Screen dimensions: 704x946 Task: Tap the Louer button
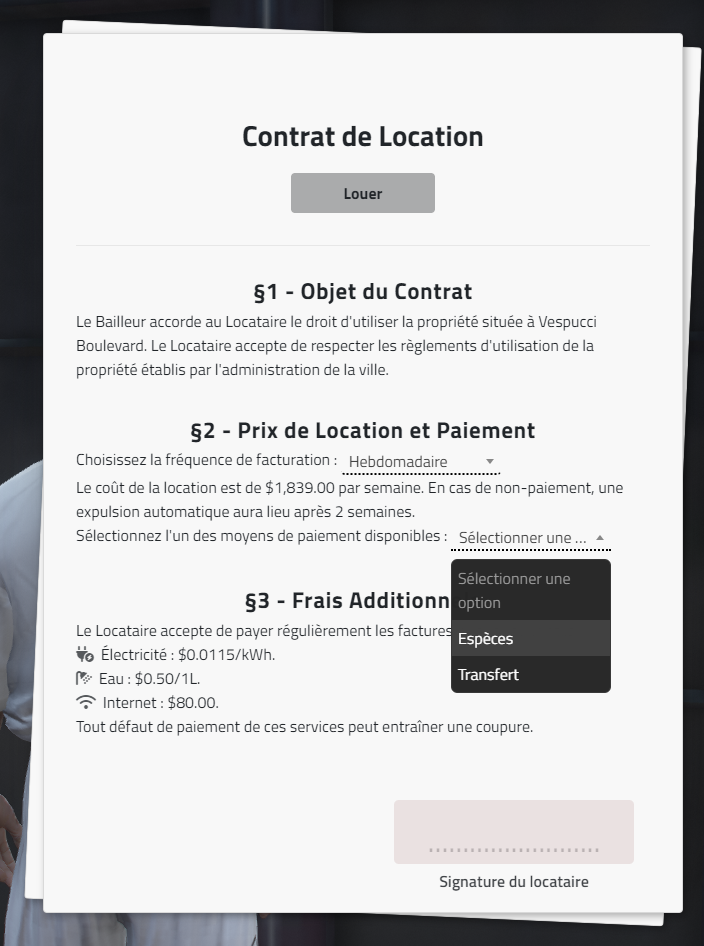pos(362,193)
